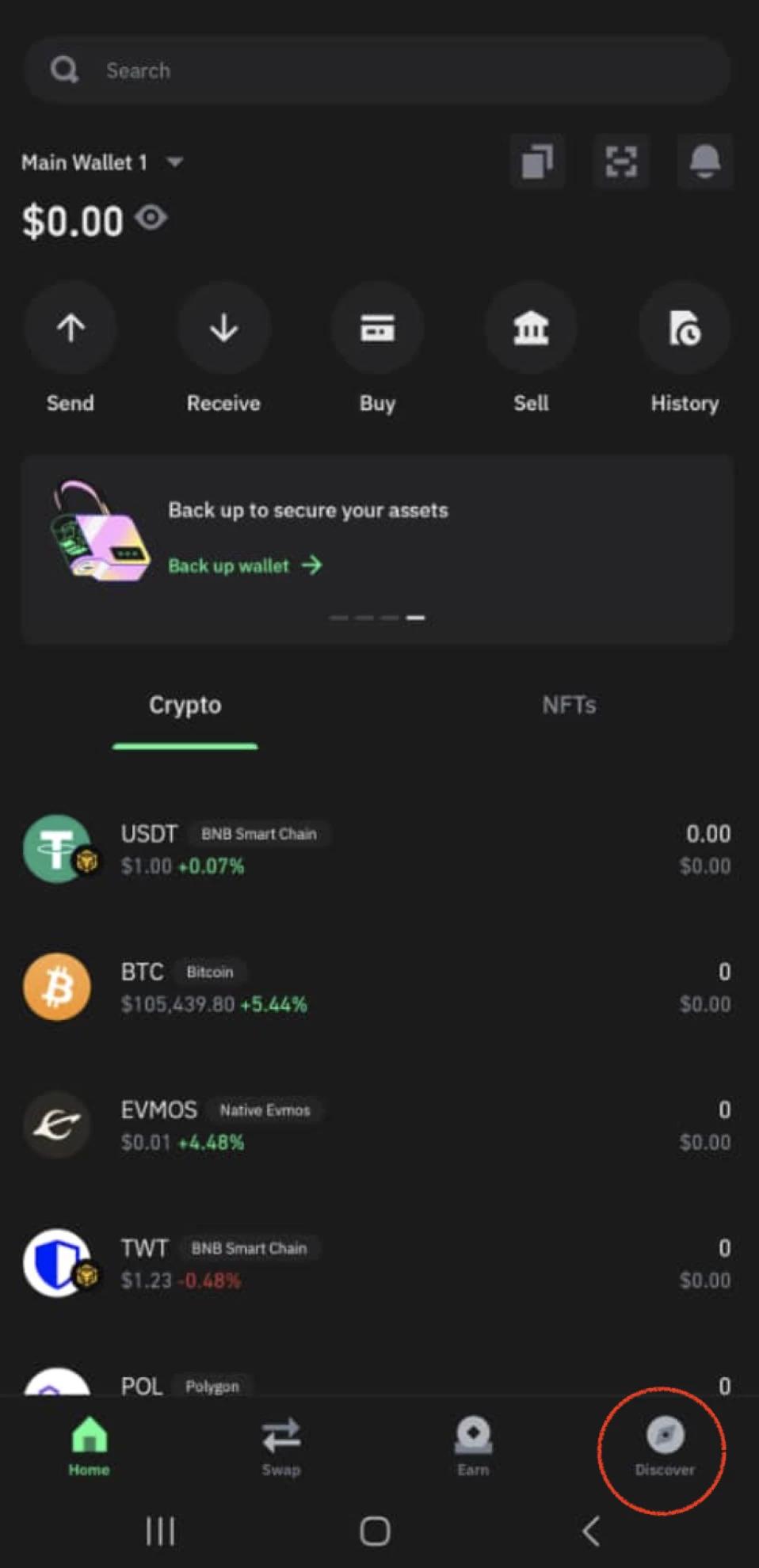Tap the Buy button
The width and height of the screenshot is (759, 1568).
pos(377,329)
